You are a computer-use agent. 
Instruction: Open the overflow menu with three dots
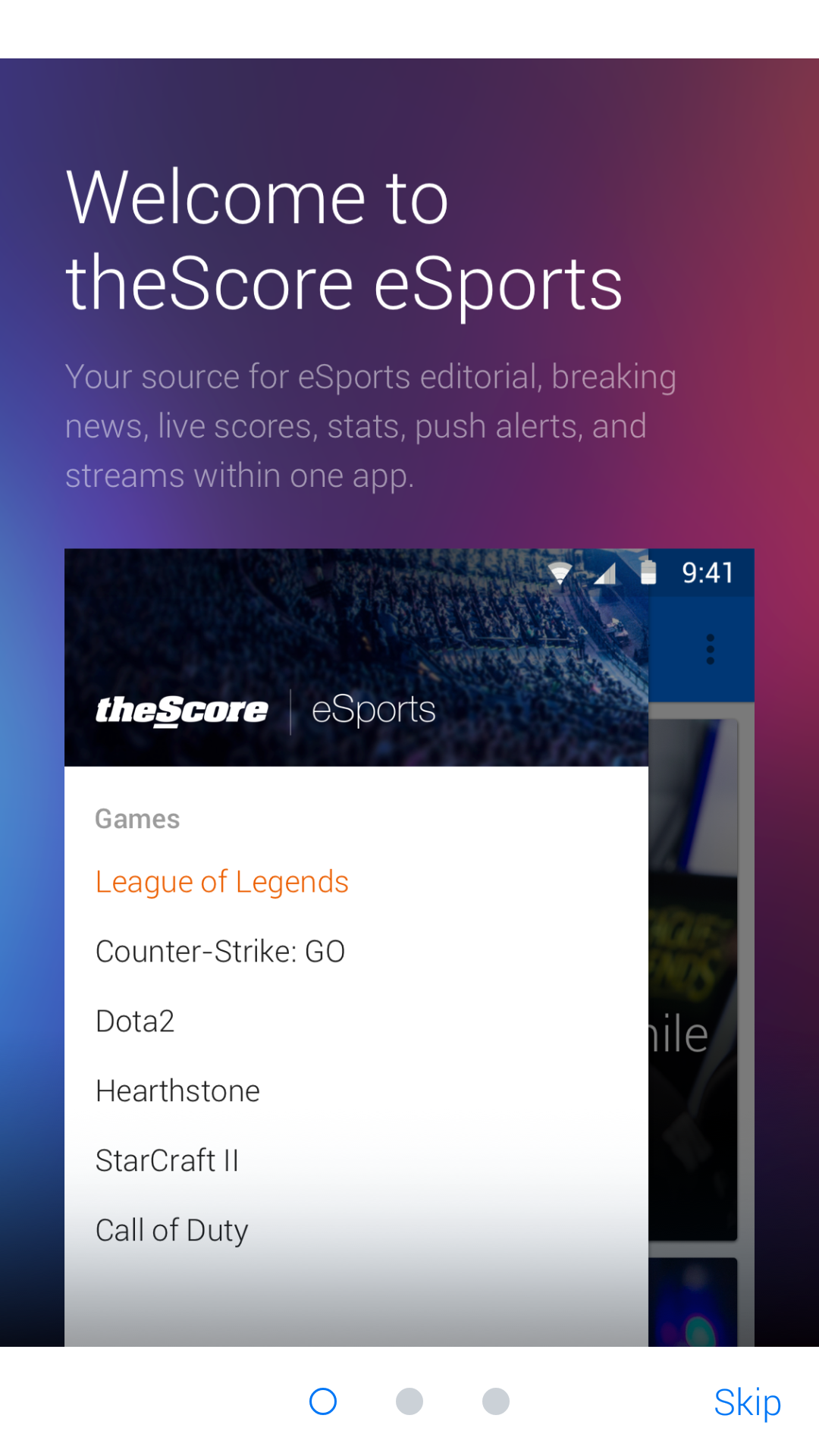coord(710,650)
